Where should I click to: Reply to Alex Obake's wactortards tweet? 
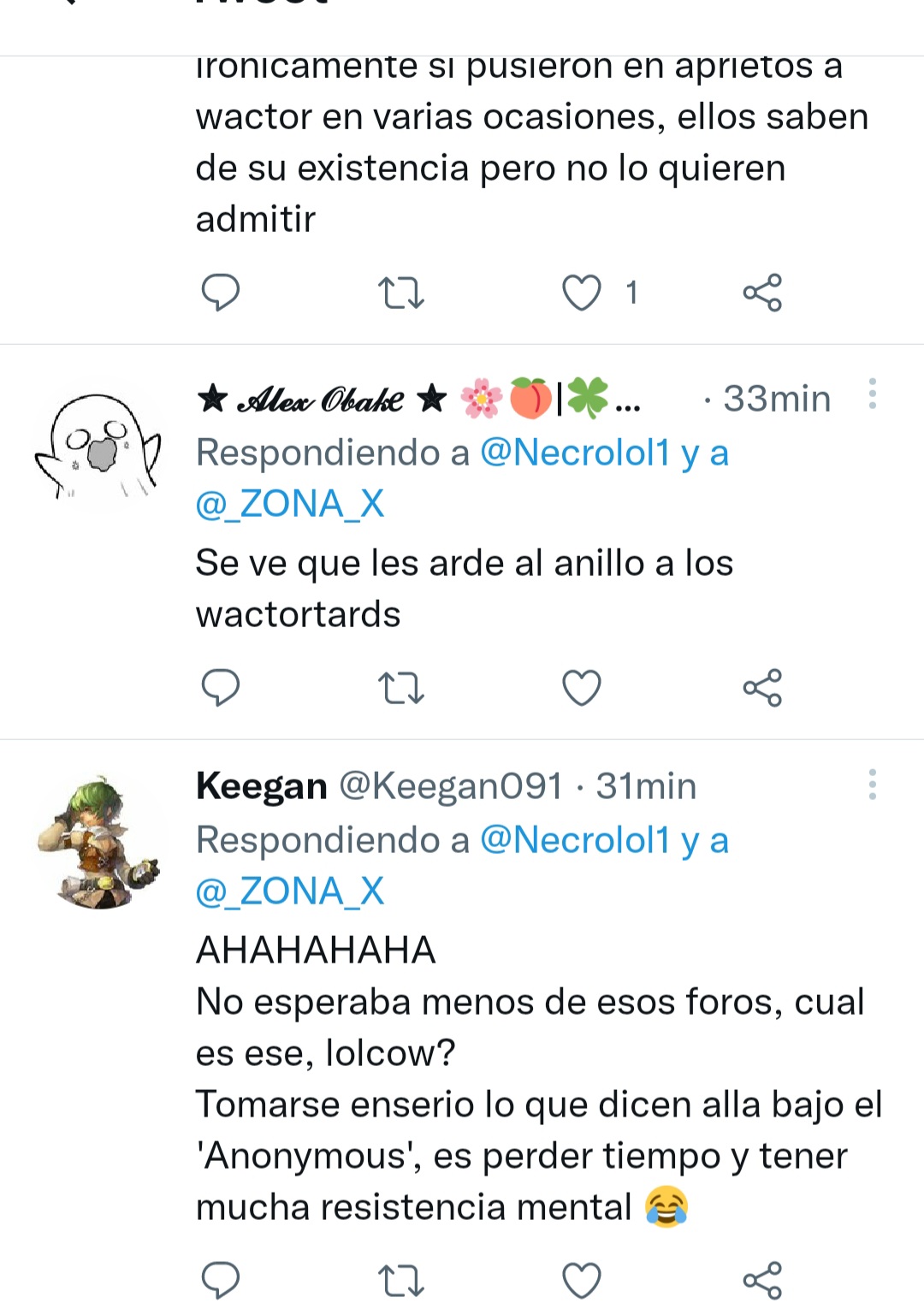(220, 688)
